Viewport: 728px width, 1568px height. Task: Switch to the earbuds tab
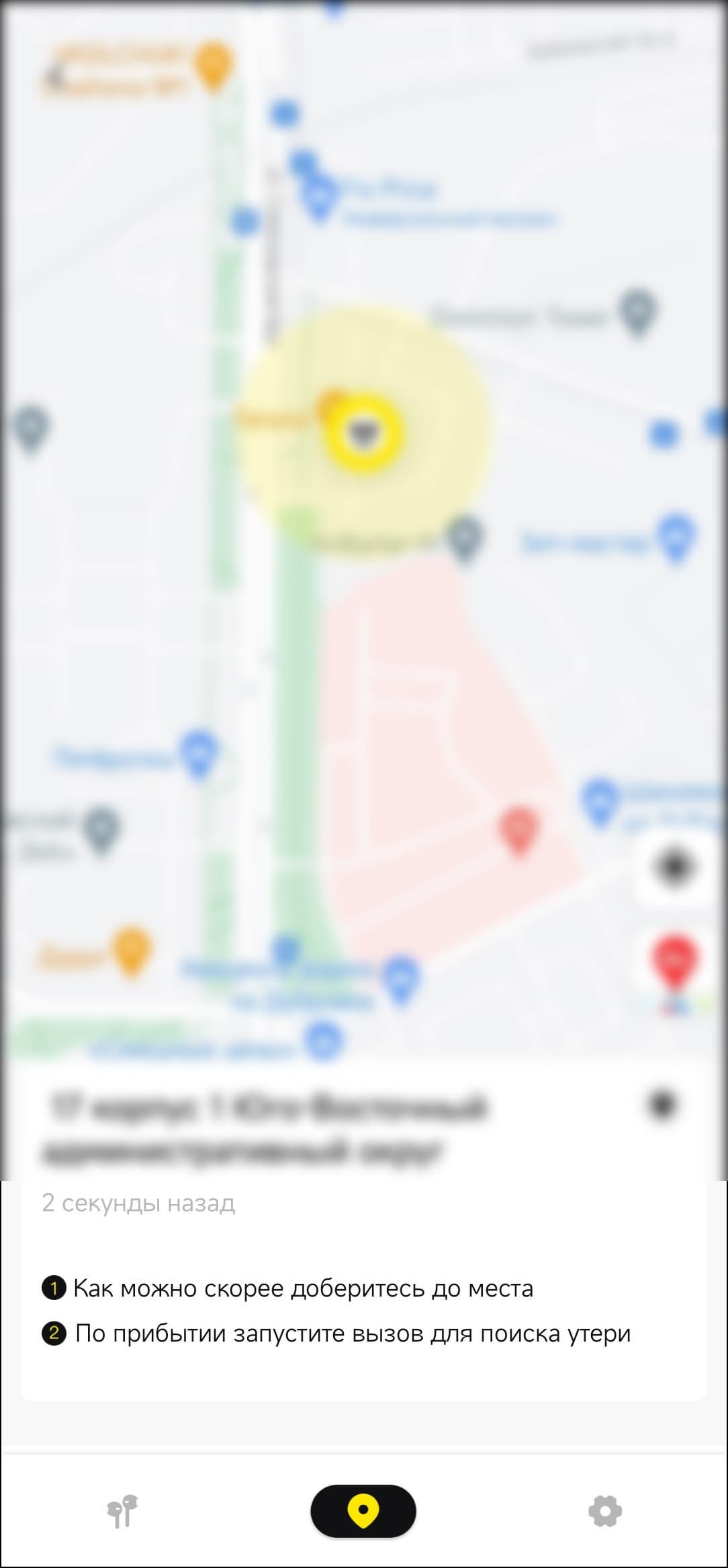pyautogui.click(x=122, y=1511)
